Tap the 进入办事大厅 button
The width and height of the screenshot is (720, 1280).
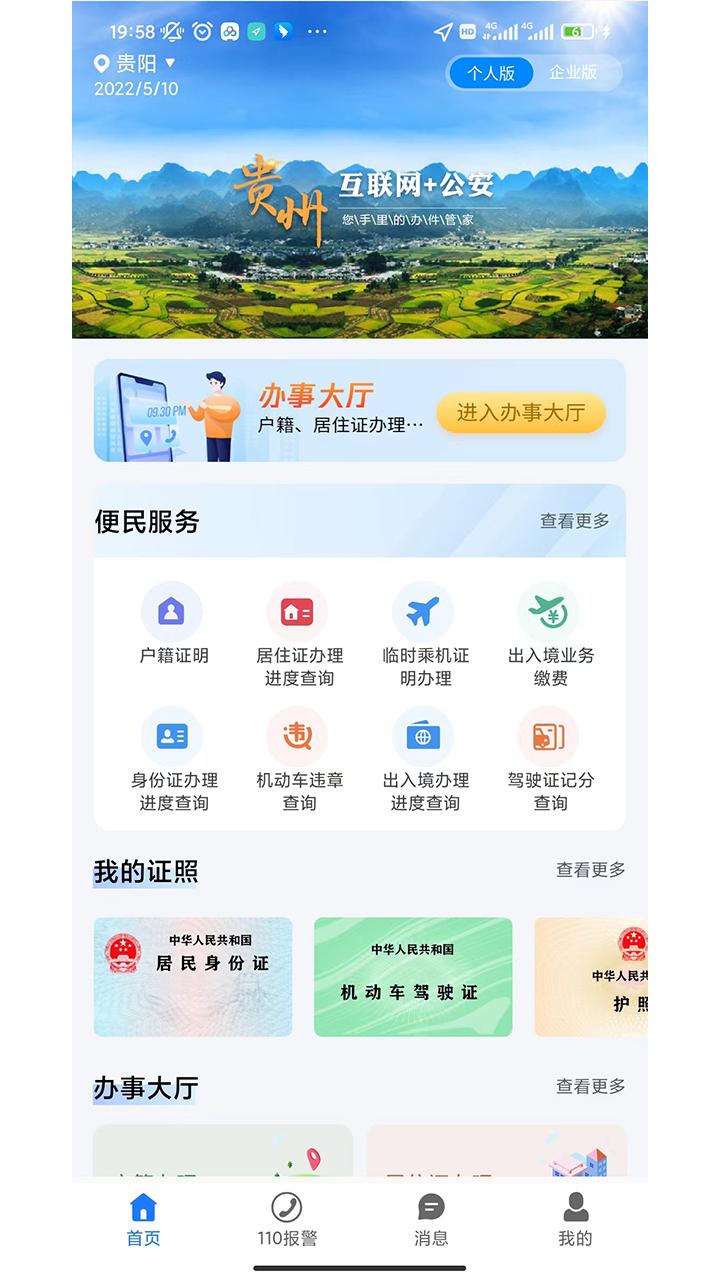coord(521,412)
